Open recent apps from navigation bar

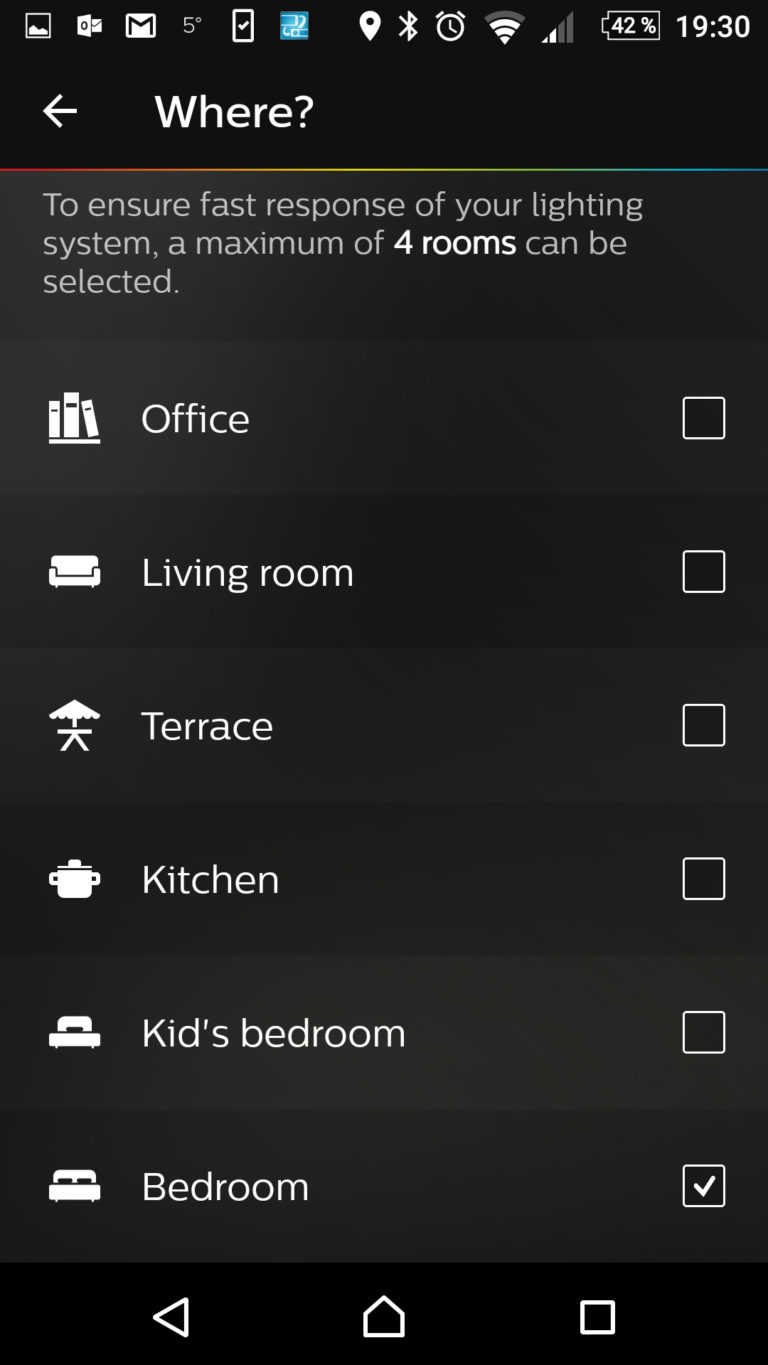(x=597, y=1317)
